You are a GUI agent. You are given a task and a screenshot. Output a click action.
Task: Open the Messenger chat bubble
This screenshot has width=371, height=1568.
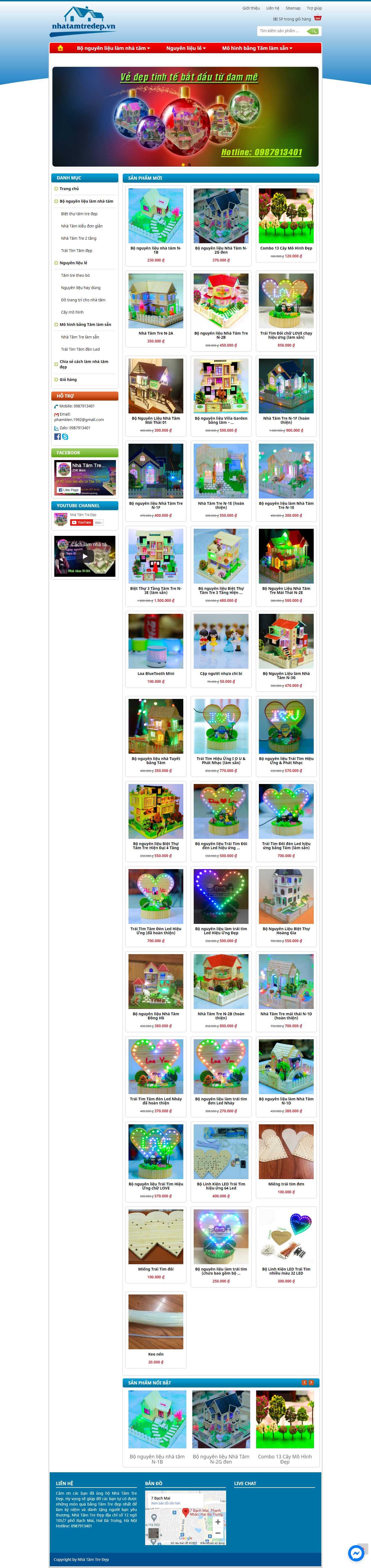356,1552
